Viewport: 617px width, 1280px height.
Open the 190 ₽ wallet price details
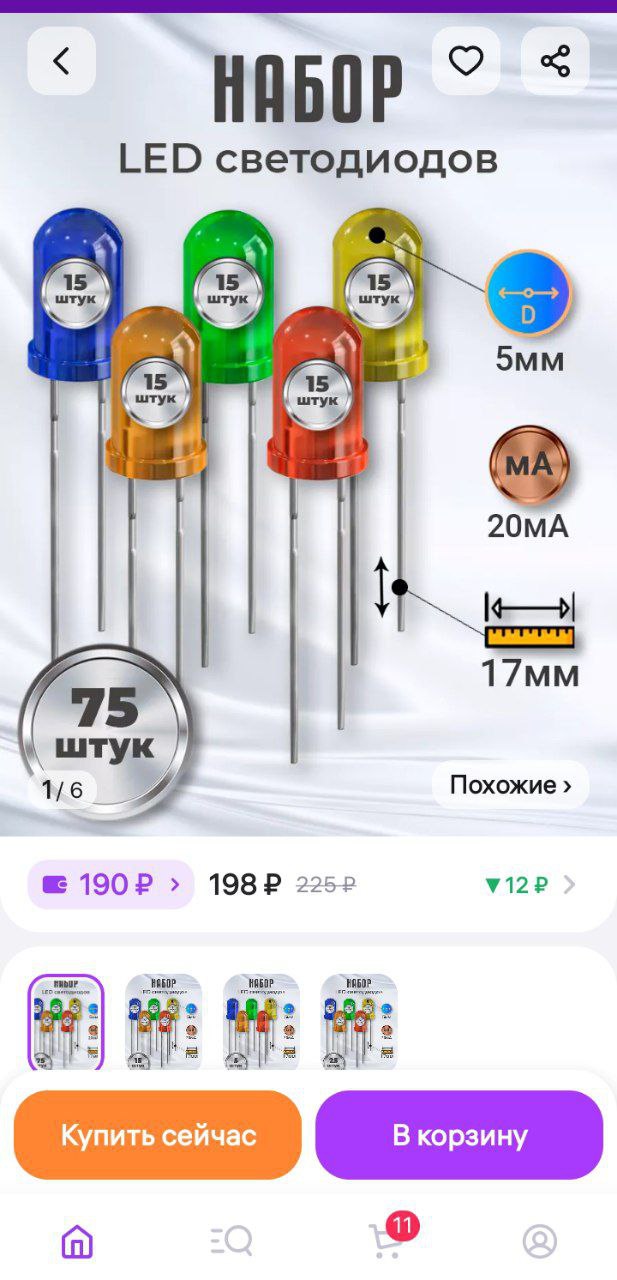pyautogui.click(x=110, y=884)
